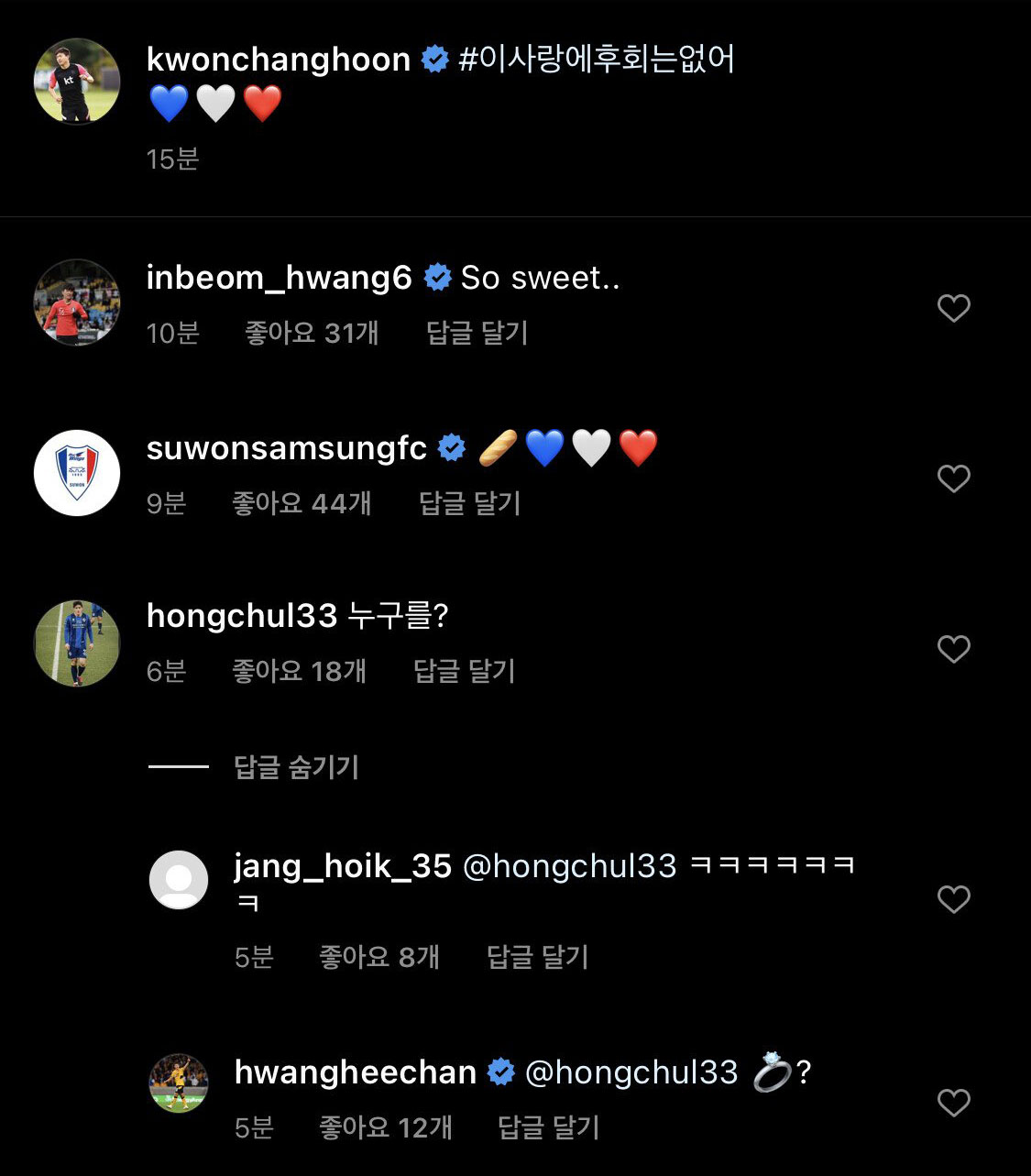Like hwangheechan's reply
Screen dimensions: 1031x1176
pos(953,1103)
